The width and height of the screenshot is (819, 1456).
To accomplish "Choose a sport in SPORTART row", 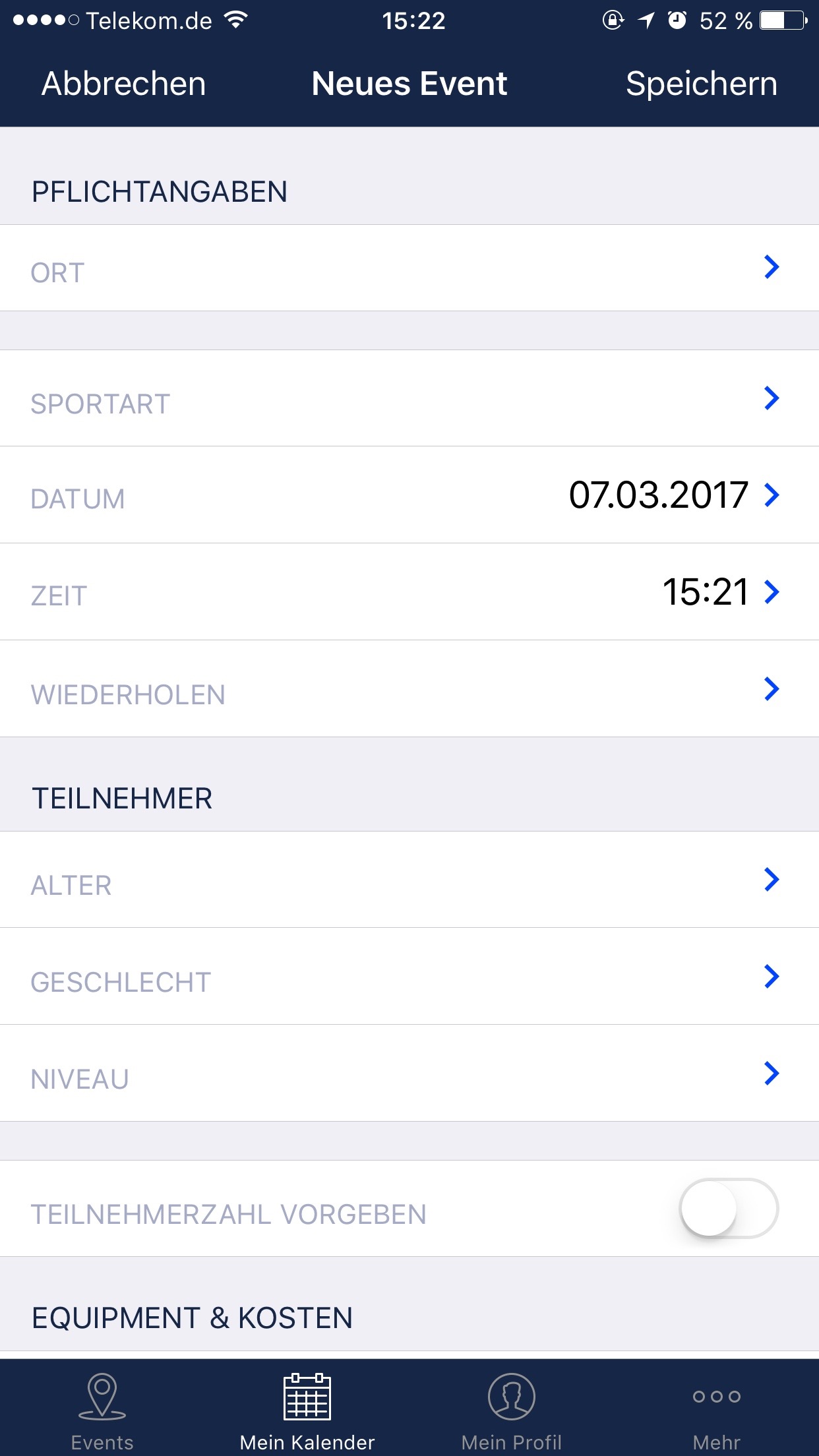I will (x=409, y=399).
